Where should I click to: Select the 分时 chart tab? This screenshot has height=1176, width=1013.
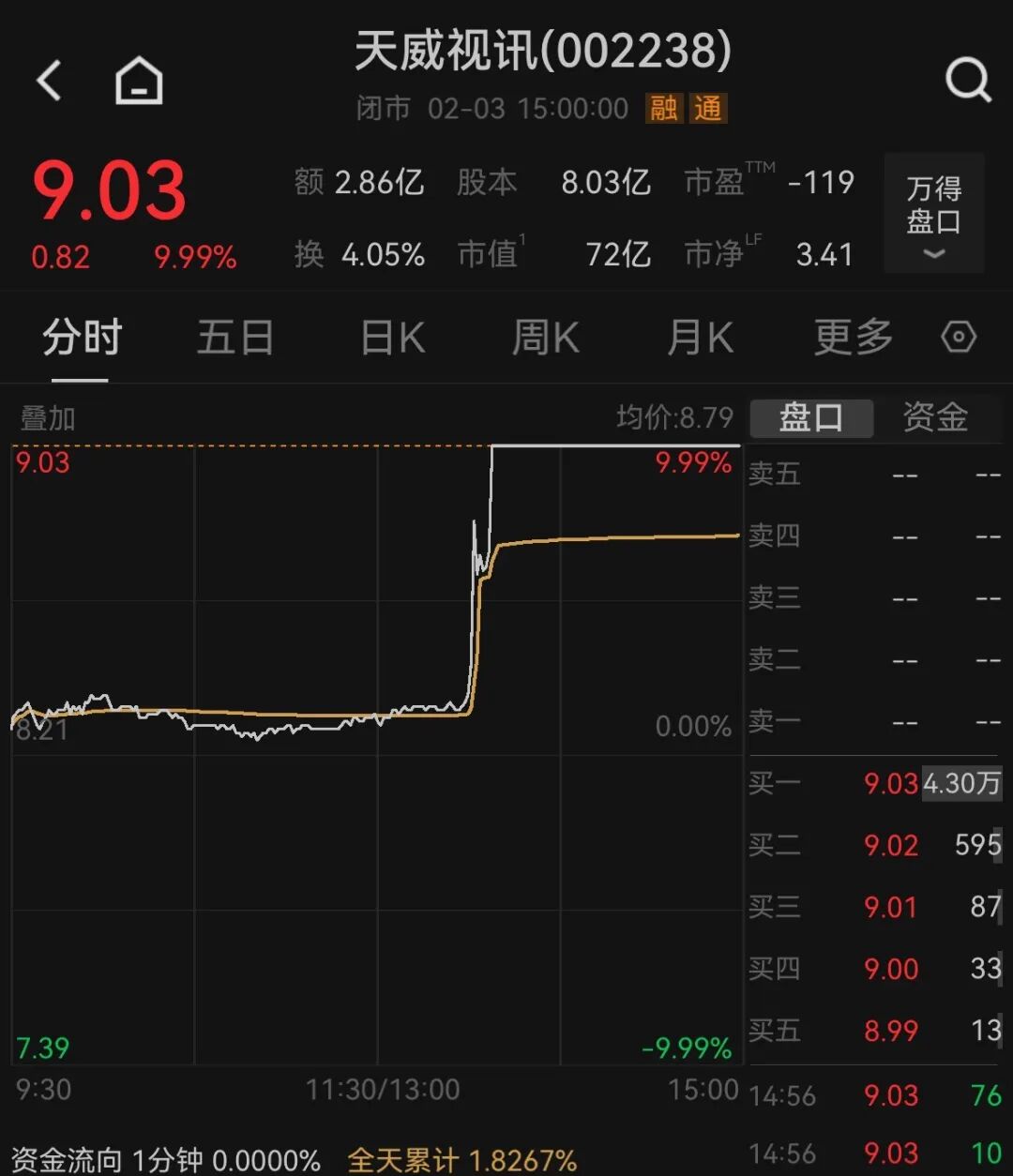pyautogui.click(x=82, y=338)
